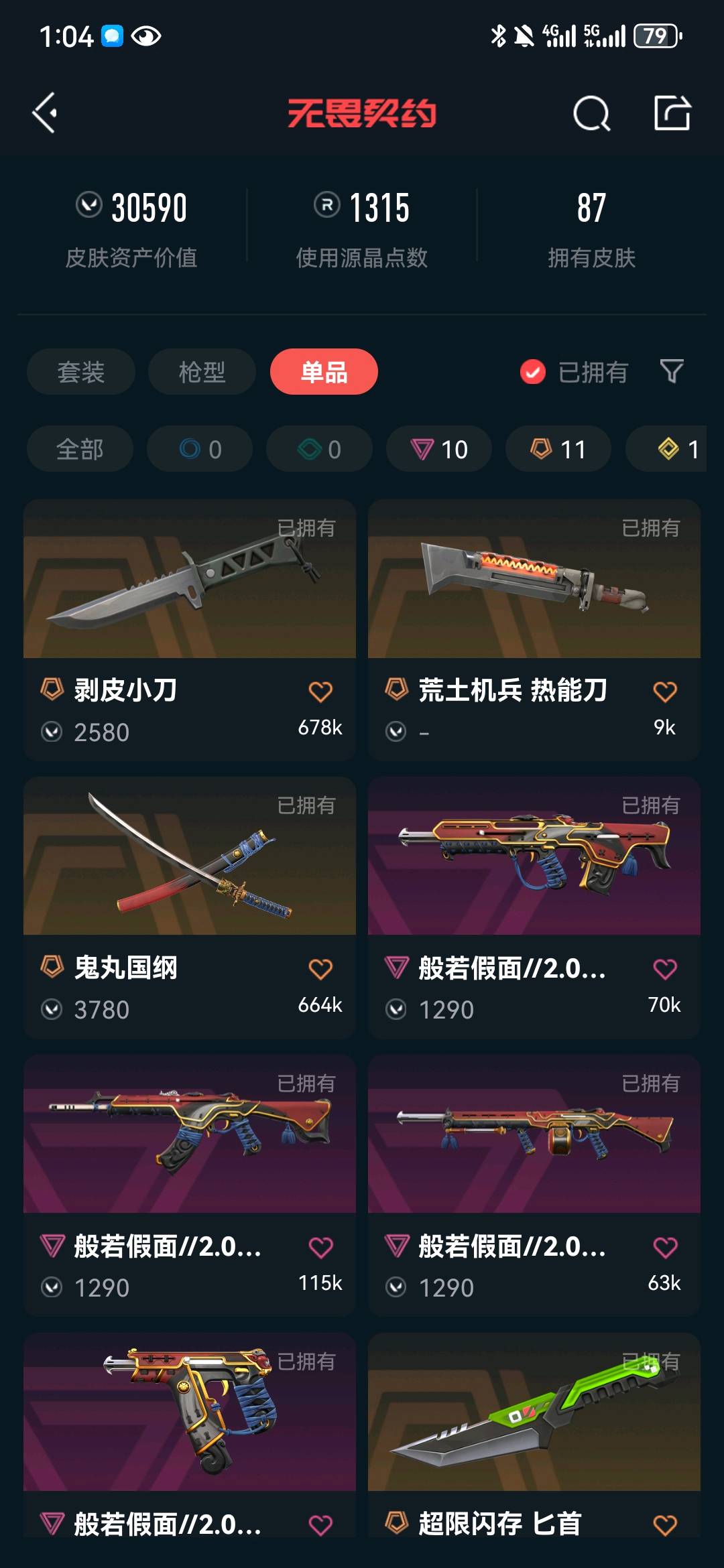Switch to the 套装 tab
The image size is (724, 1568).
coord(81,371)
